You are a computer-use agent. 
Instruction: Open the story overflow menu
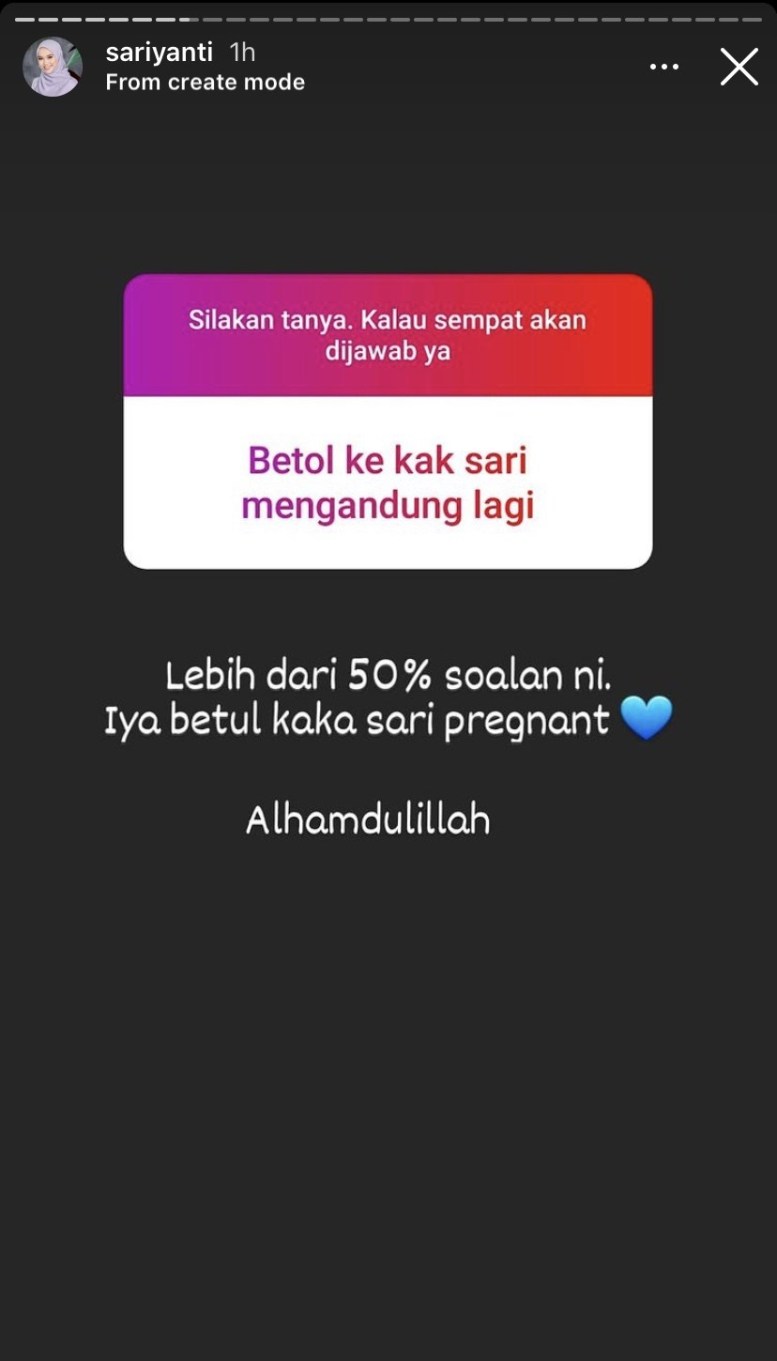pyautogui.click(x=664, y=67)
